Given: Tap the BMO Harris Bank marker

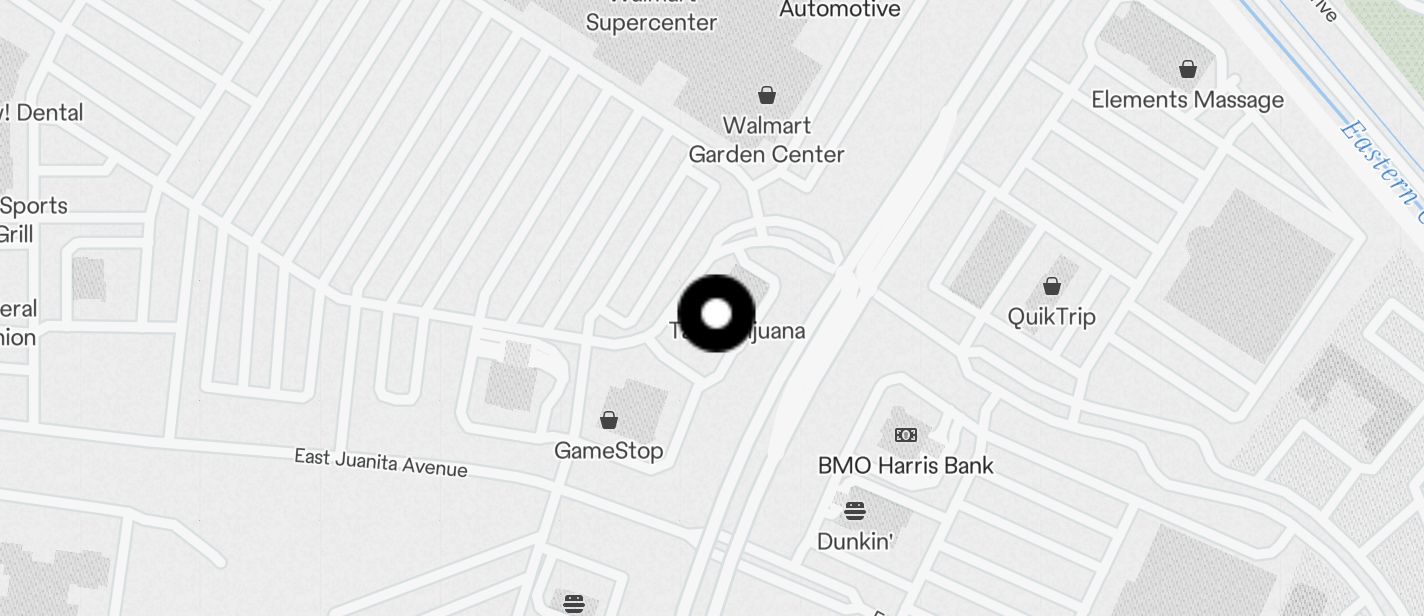Looking at the screenshot, I should click(905, 435).
